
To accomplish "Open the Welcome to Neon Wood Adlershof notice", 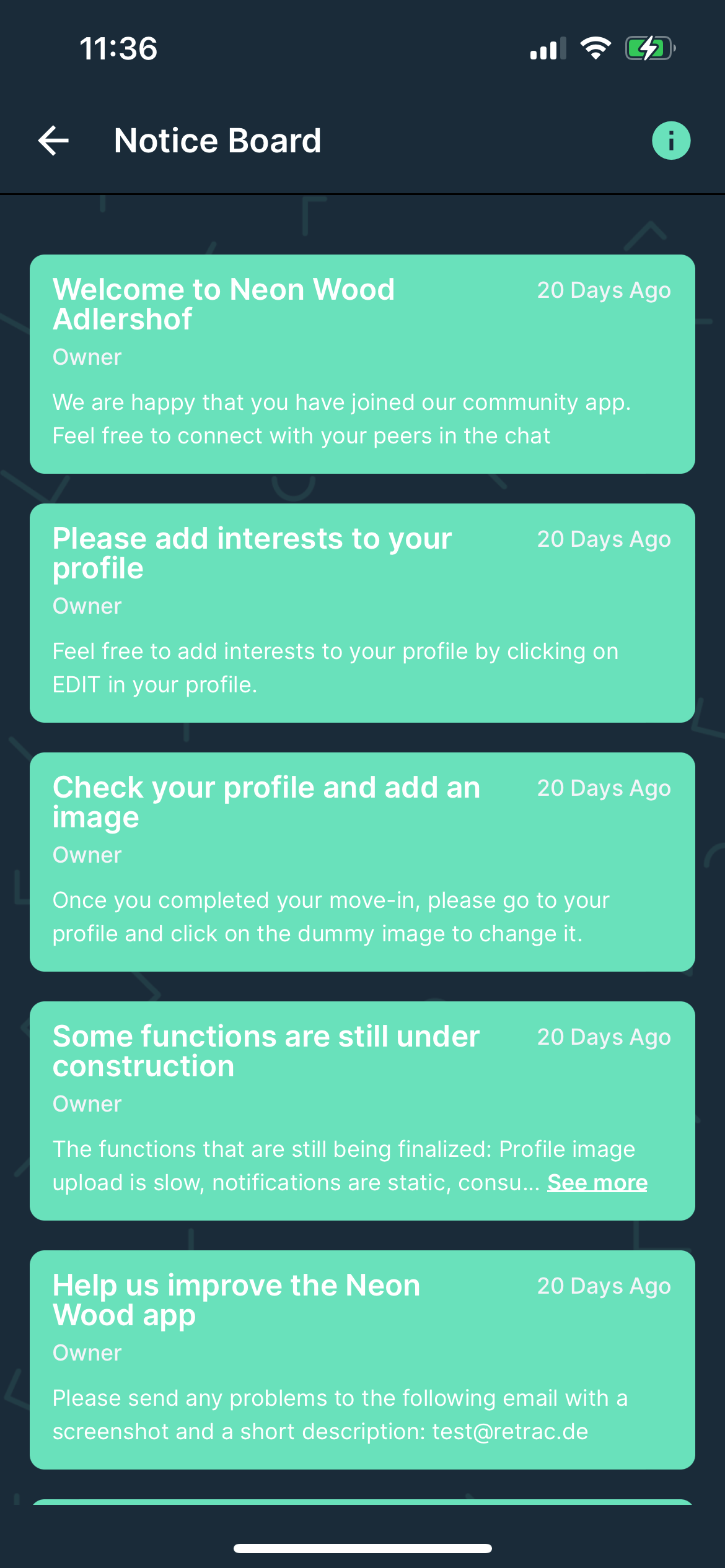I will point(362,364).
